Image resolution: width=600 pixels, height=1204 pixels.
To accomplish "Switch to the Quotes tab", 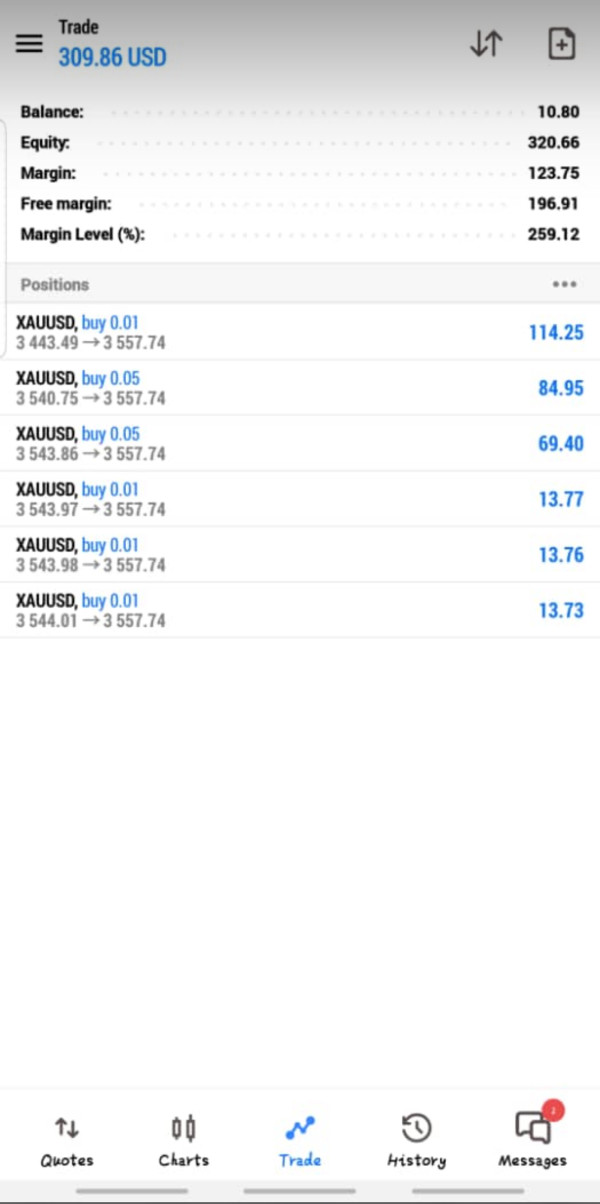I will pyautogui.click(x=67, y=1141).
